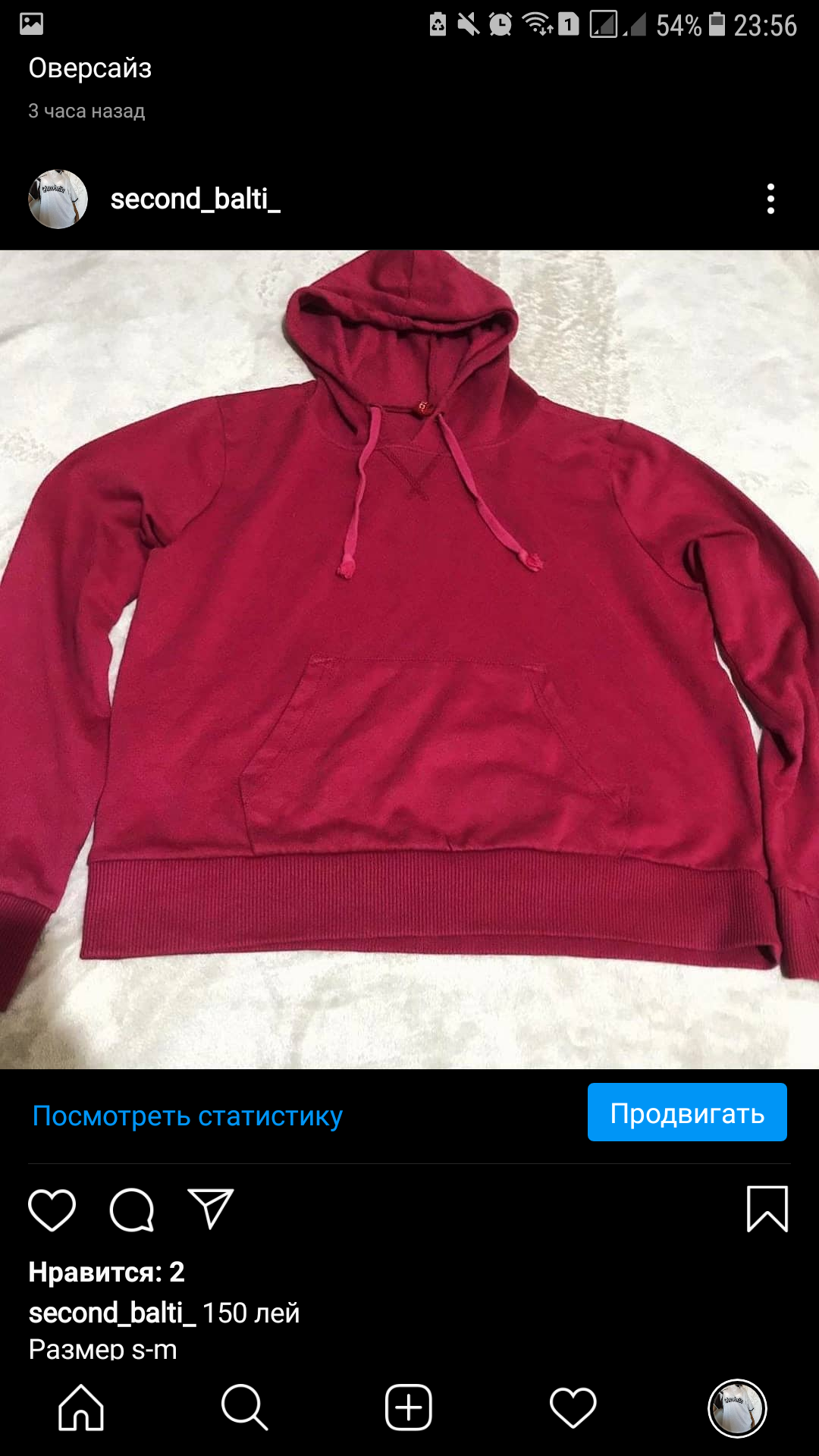The image size is (819, 1456).
Task: Open the post's three-dot options menu
Action: tap(770, 199)
